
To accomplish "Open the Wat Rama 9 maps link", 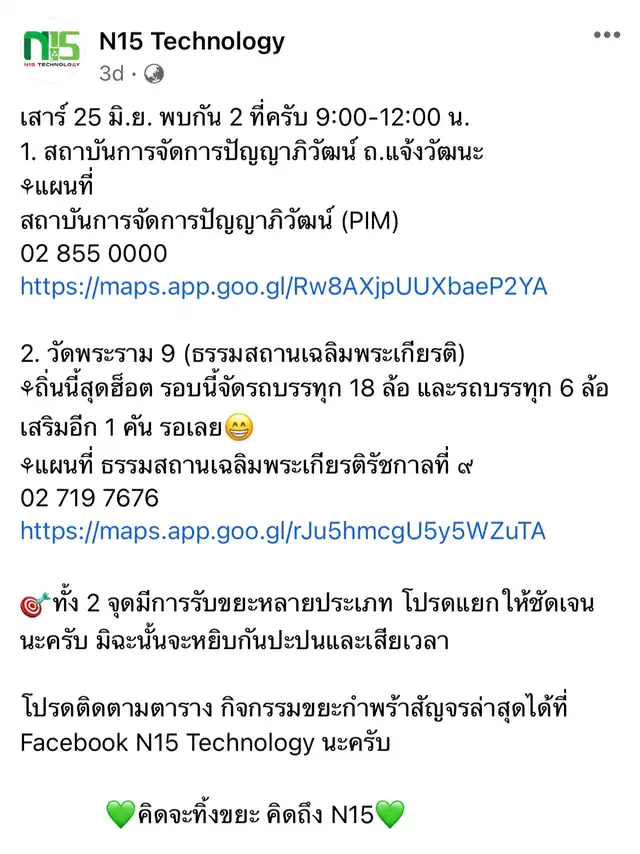I will (x=283, y=531).
